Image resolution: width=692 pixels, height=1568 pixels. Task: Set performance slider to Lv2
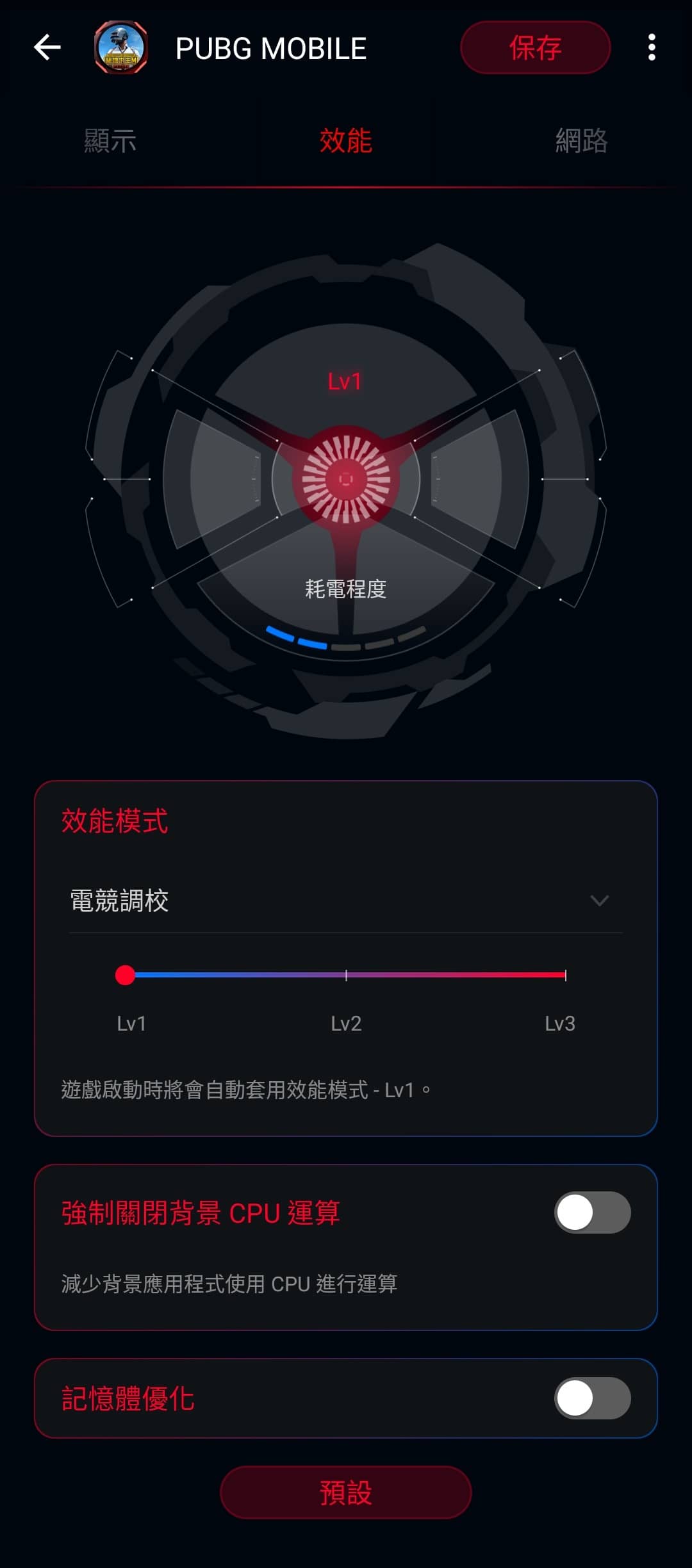346,975
